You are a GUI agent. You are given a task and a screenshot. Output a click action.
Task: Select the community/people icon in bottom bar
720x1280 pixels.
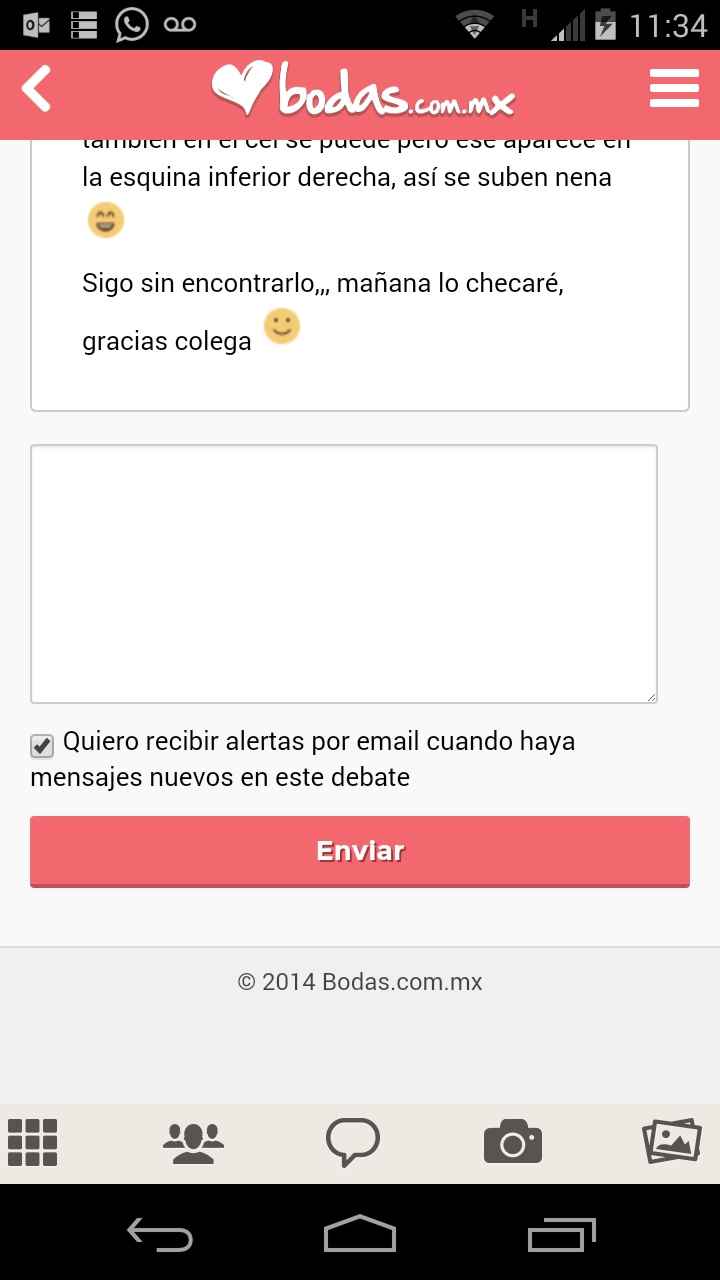(194, 1142)
